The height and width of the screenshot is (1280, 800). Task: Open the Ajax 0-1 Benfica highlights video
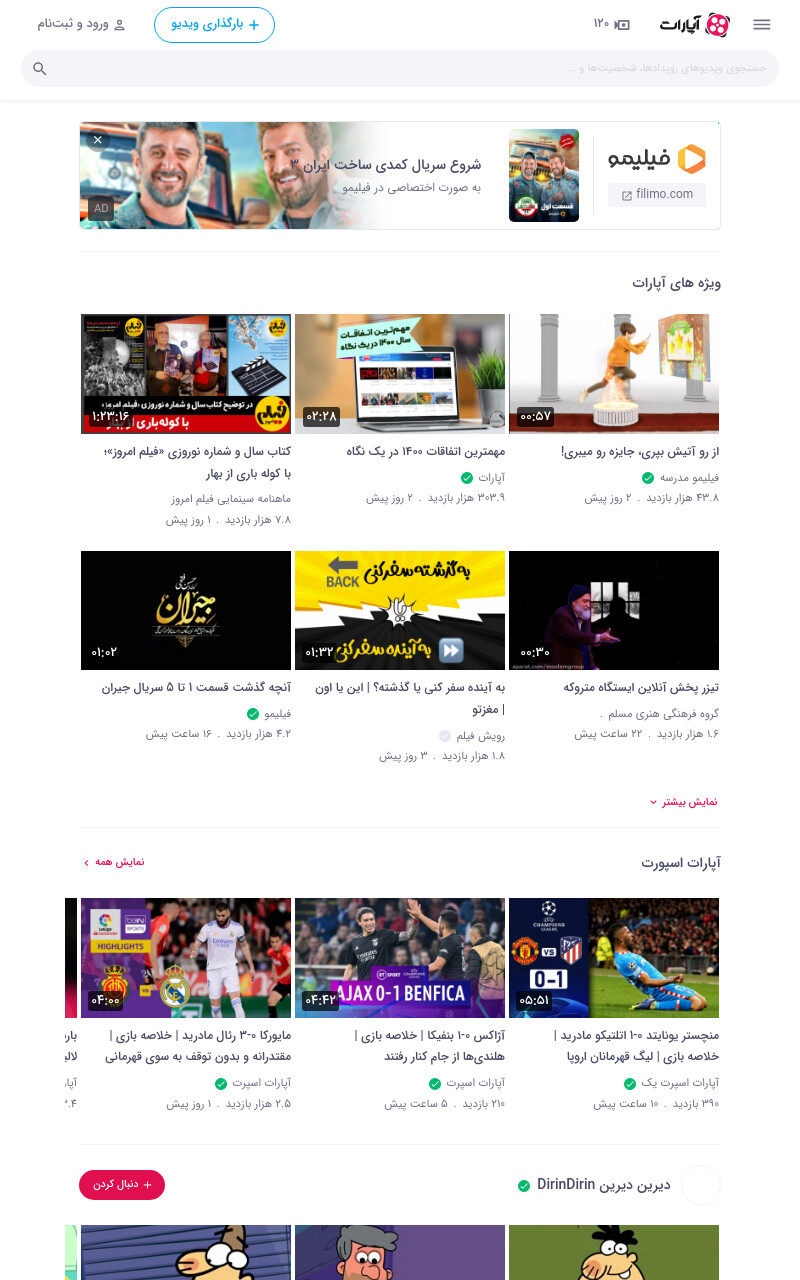coord(400,957)
